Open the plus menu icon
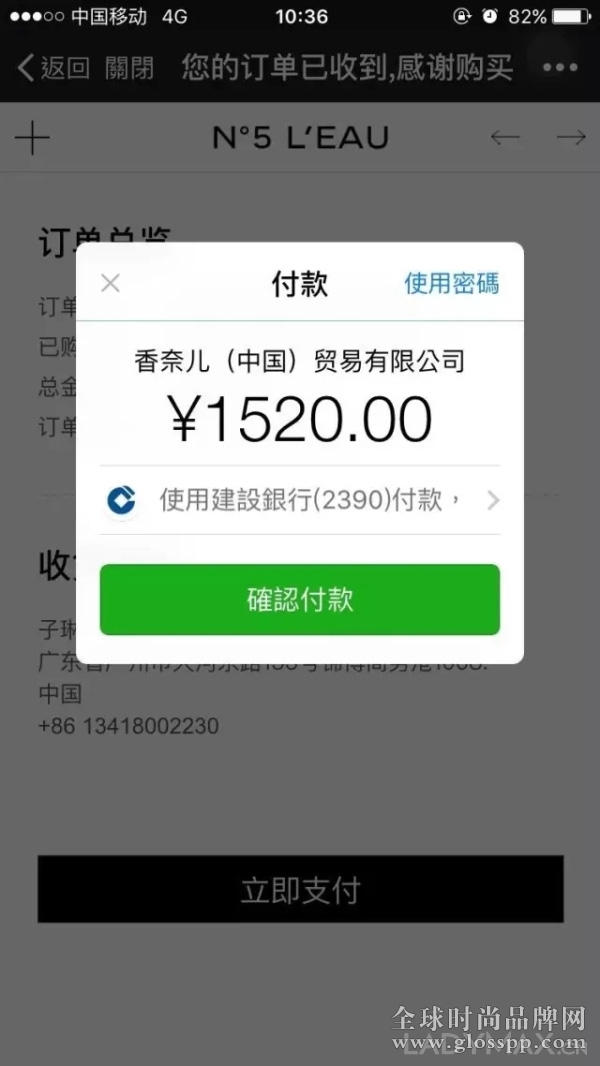The image size is (600, 1066). click(33, 138)
